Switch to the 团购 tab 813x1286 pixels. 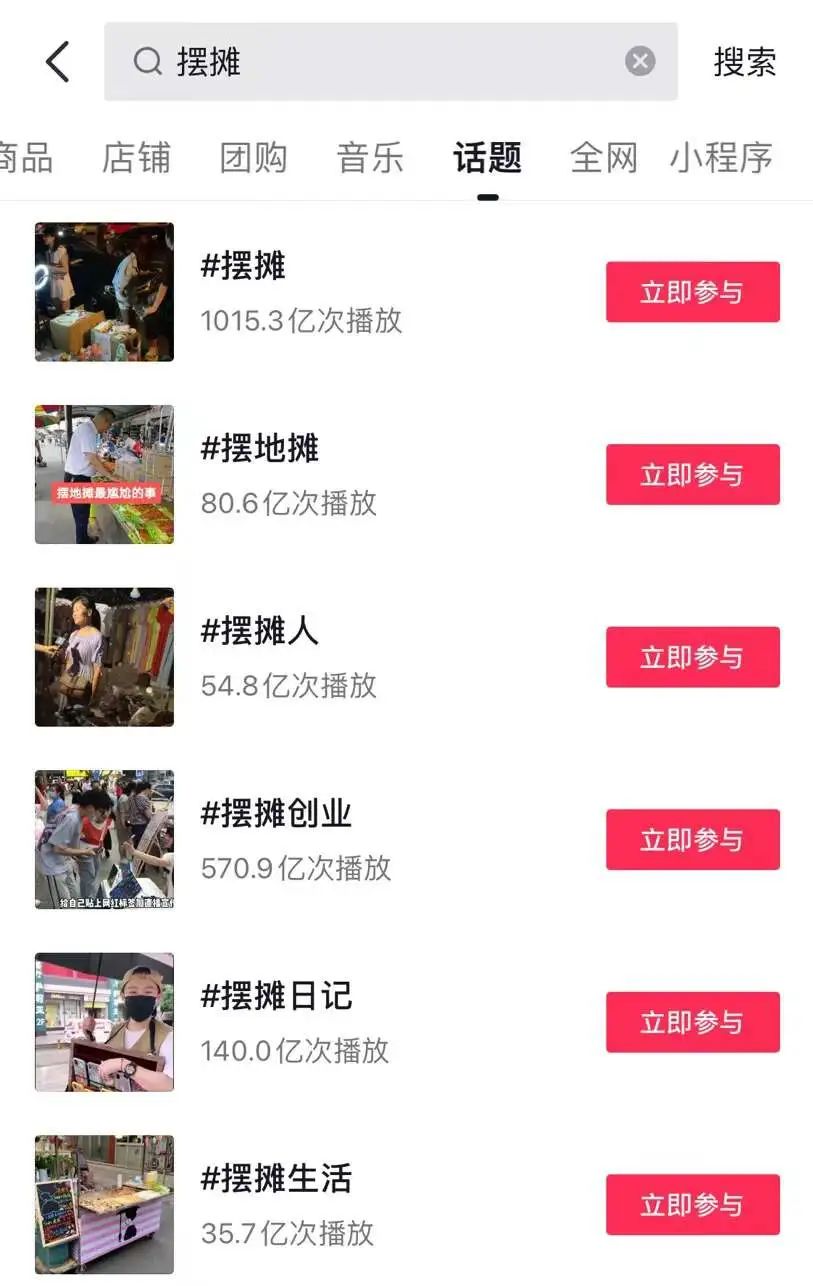pos(253,158)
